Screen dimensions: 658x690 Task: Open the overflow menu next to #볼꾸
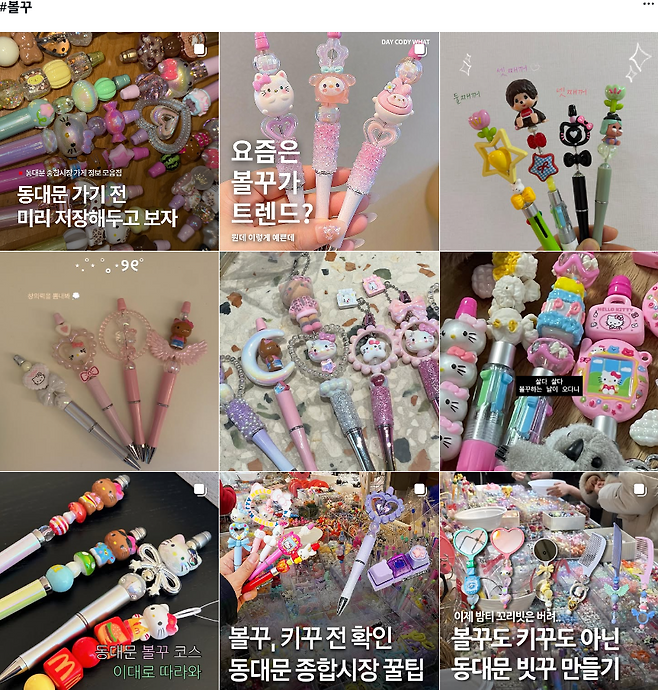click(649, 6)
